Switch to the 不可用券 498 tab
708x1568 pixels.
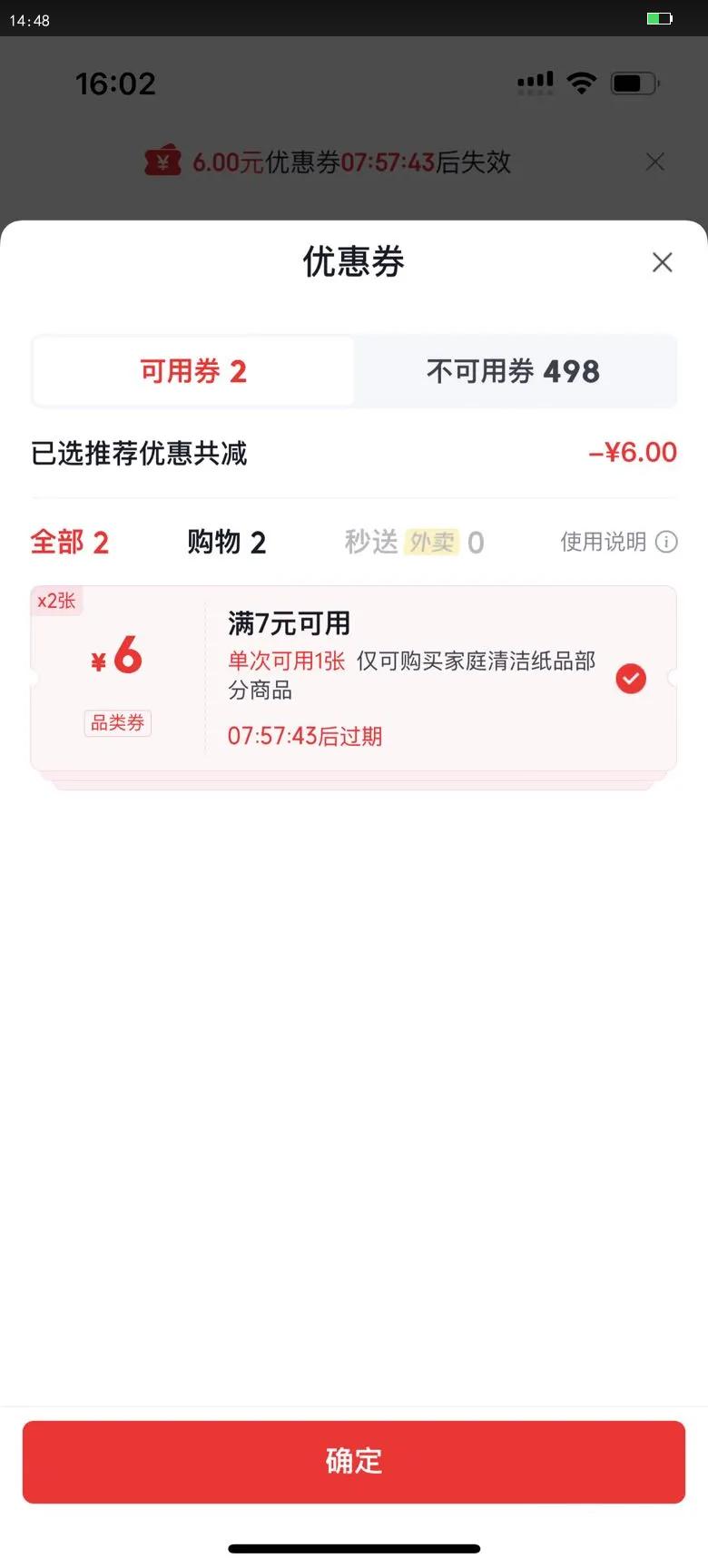click(x=514, y=371)
